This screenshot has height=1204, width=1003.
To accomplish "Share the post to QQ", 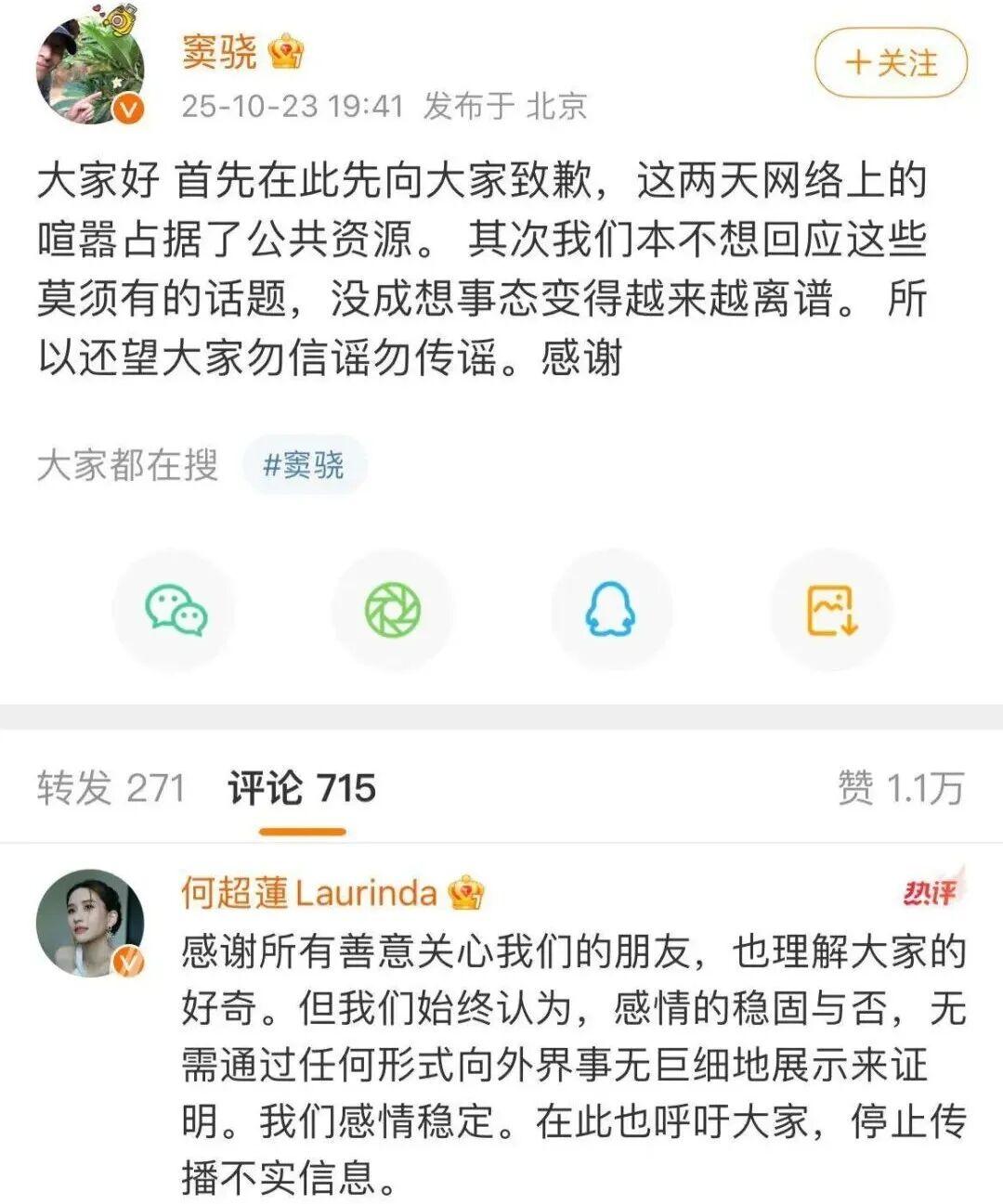I will pyautogui.click(x=610, y=608).
